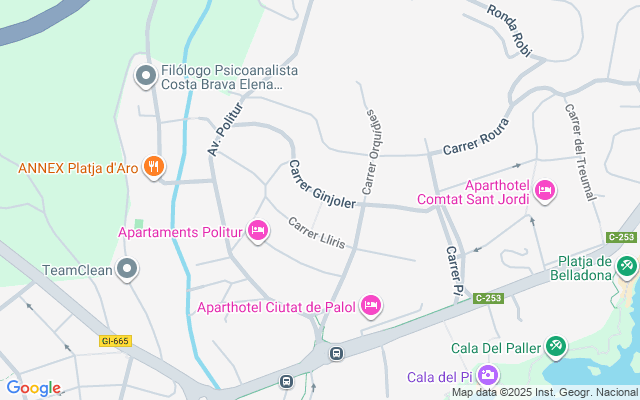View Aparthotel Comtat Sant Jordi pin
This screenshot has width=640, height=400.
click(x=545, y=189)
